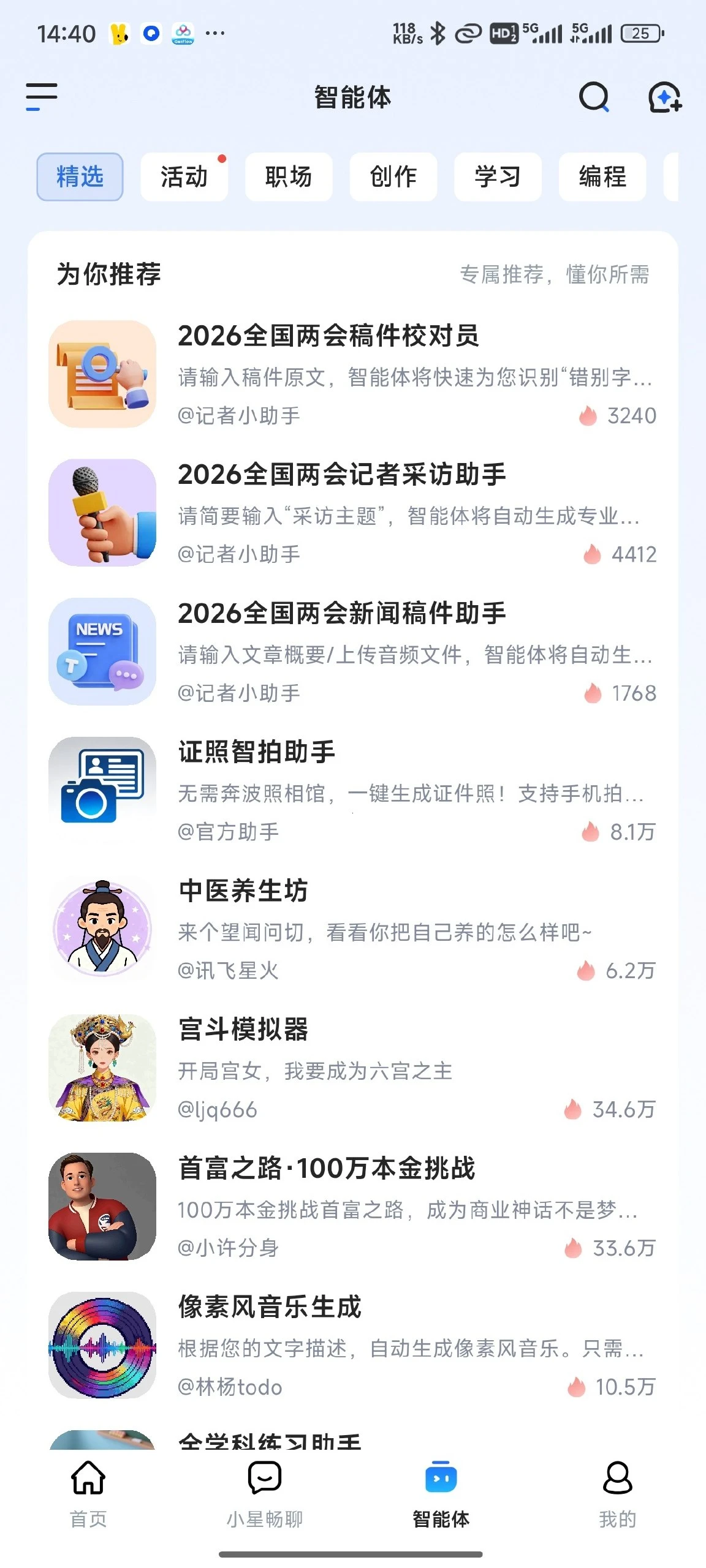Switch to the 活动 tab
This screenshot has height=1568, width=706.
[184, 177]
